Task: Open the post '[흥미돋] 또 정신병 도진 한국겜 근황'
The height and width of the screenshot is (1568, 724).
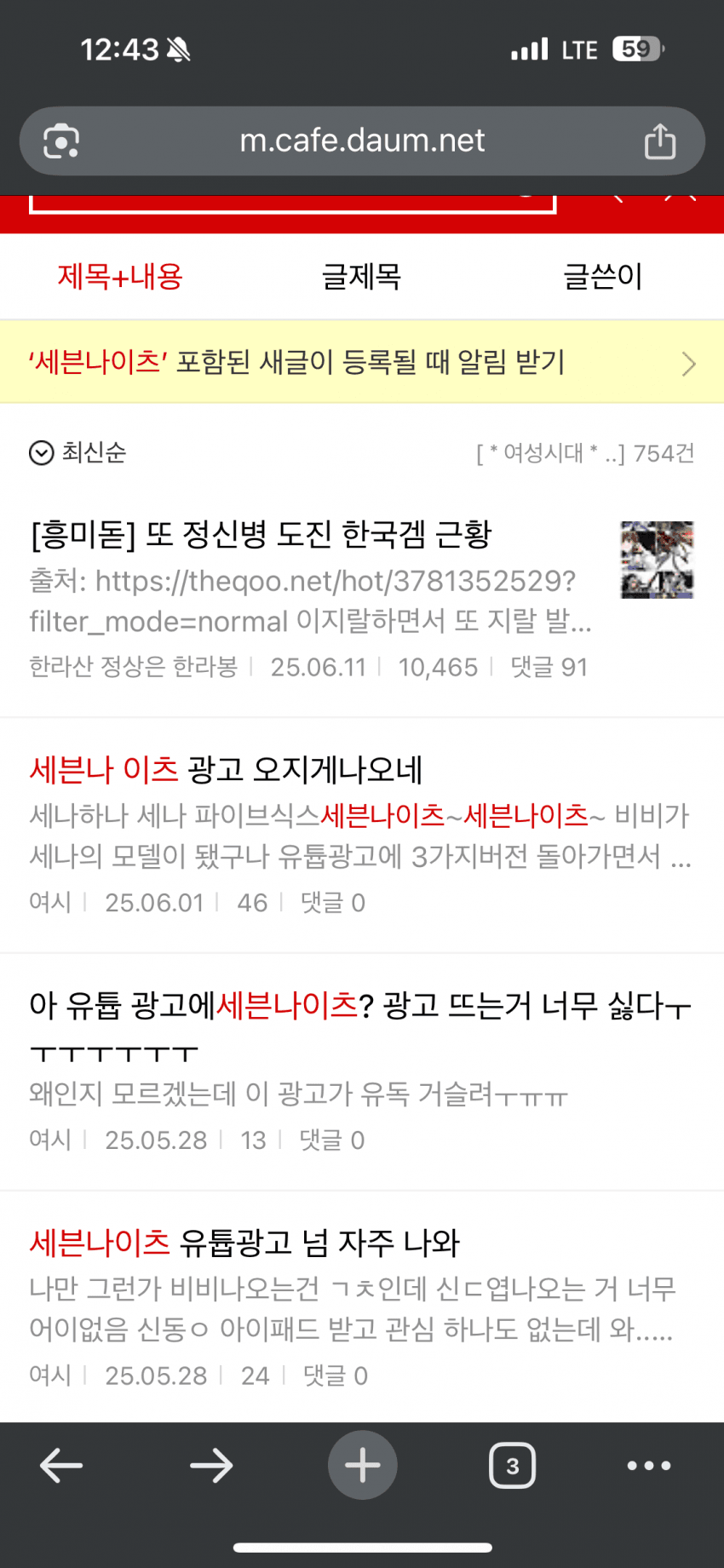Action: pos(261,535)
